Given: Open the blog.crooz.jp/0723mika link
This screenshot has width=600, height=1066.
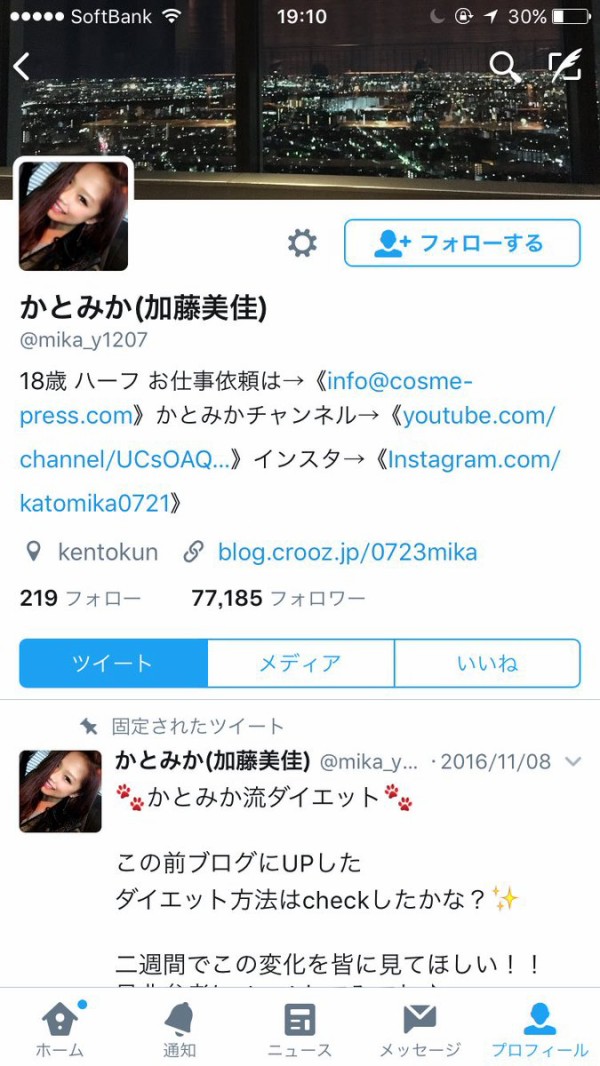Looking at the screenshot, I should [347, 552].
